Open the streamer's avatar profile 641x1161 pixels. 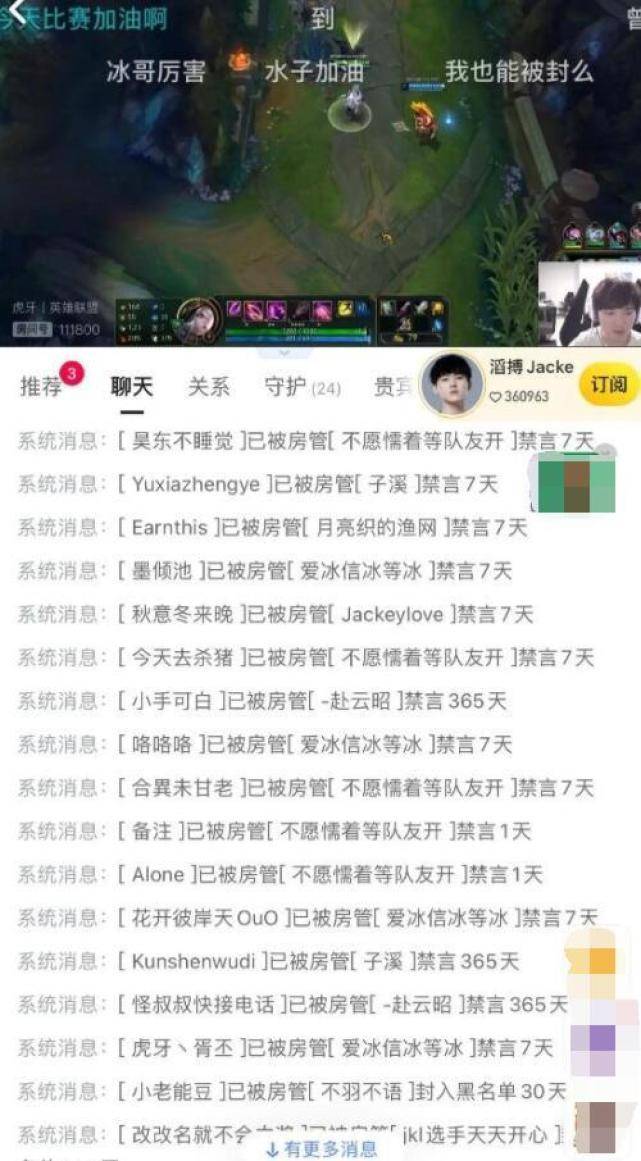(452, 384)
